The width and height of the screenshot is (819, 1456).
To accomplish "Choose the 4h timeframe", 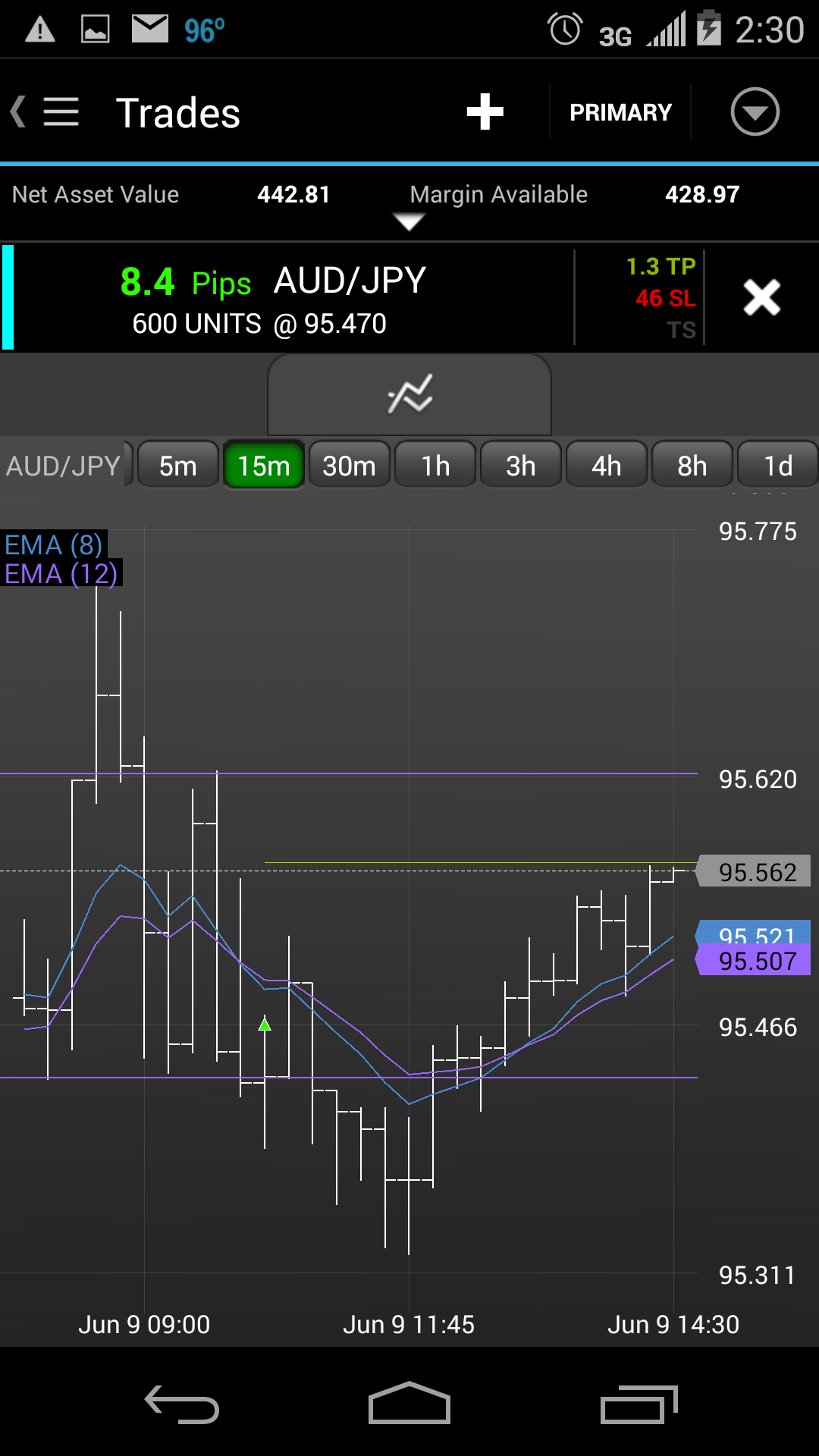I will (x=607, y=465).
